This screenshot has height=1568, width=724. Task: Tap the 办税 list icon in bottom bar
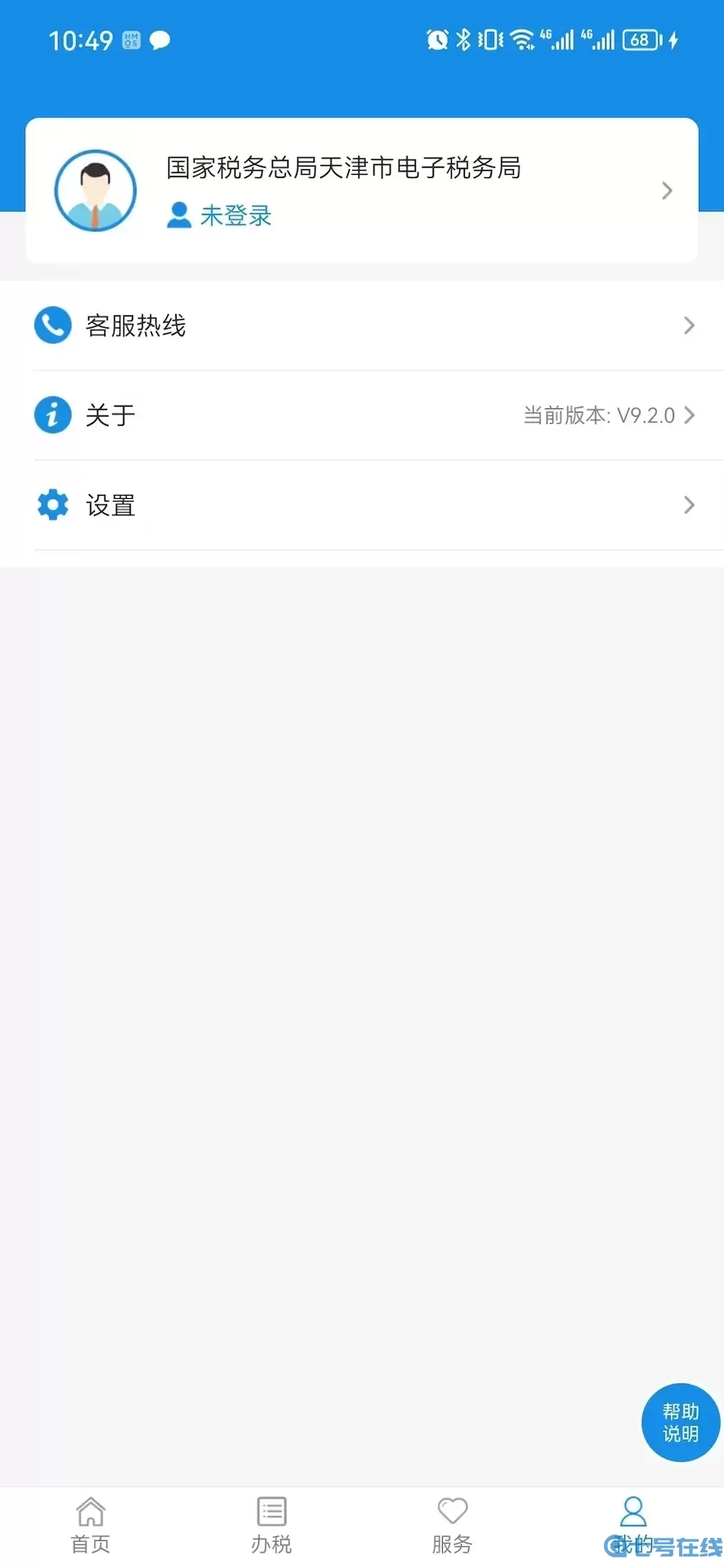point(271,1510)
